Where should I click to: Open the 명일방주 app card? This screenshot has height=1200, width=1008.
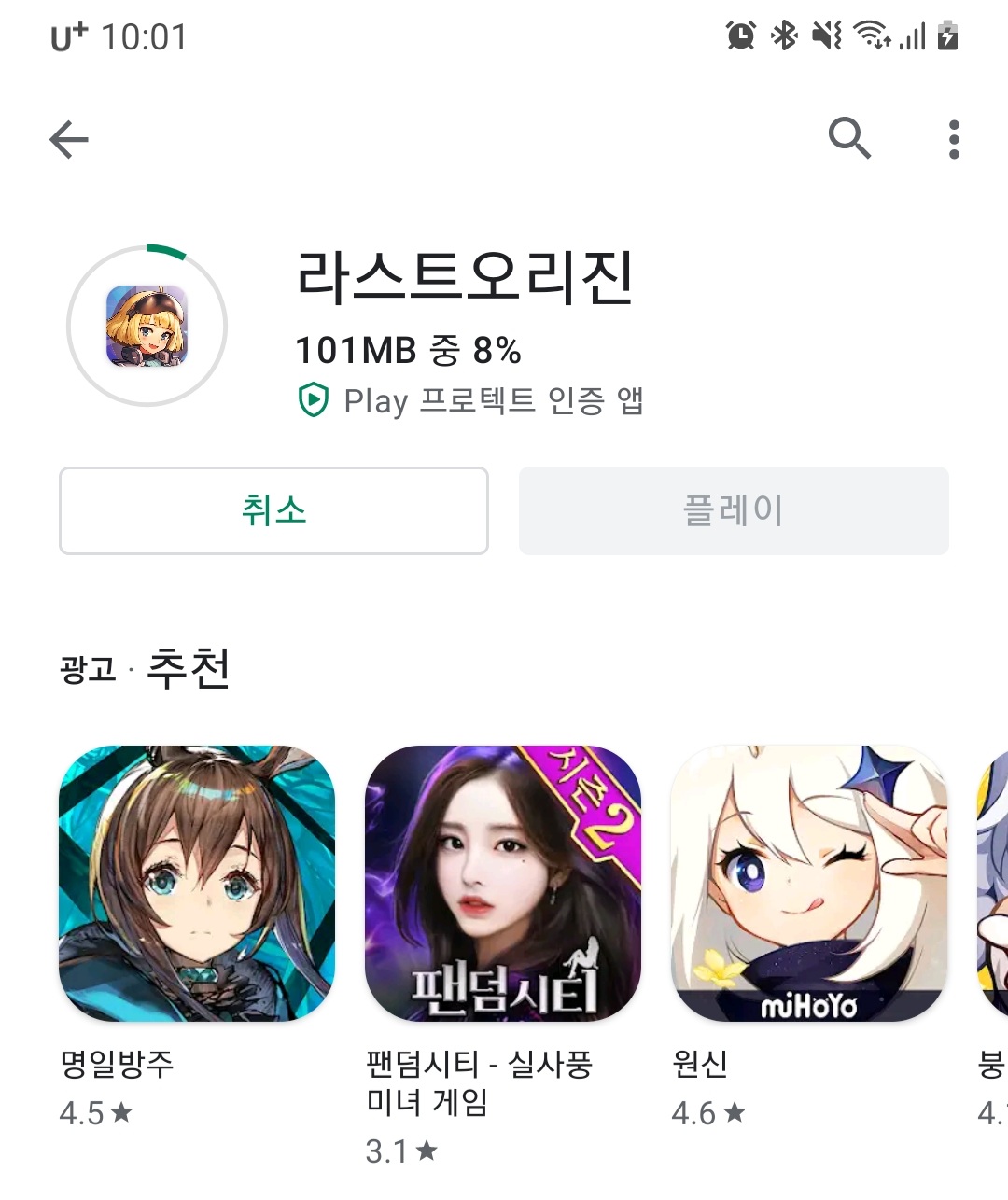click(x=196, y=883)
